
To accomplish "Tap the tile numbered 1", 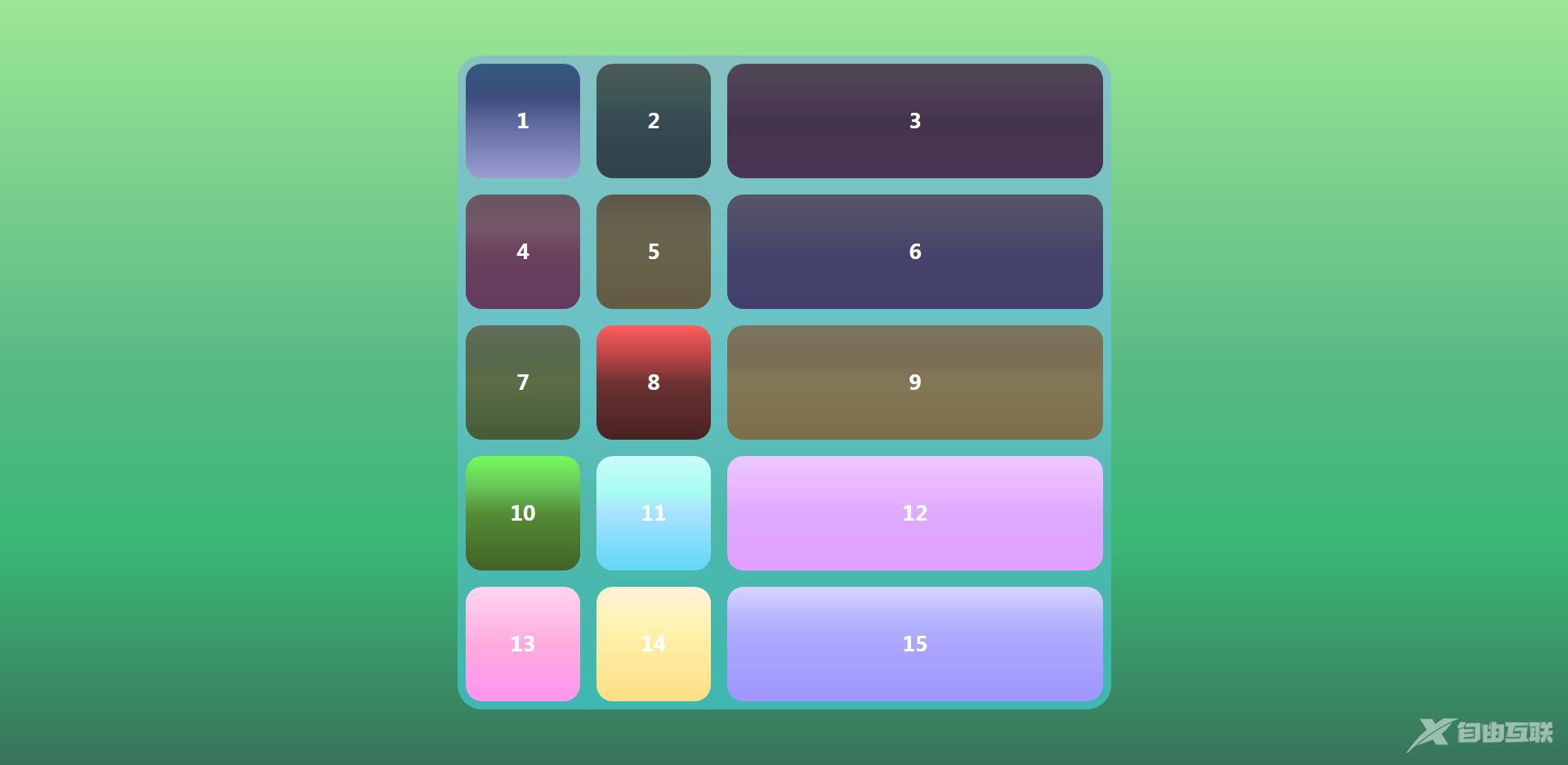I will [523, 121].
